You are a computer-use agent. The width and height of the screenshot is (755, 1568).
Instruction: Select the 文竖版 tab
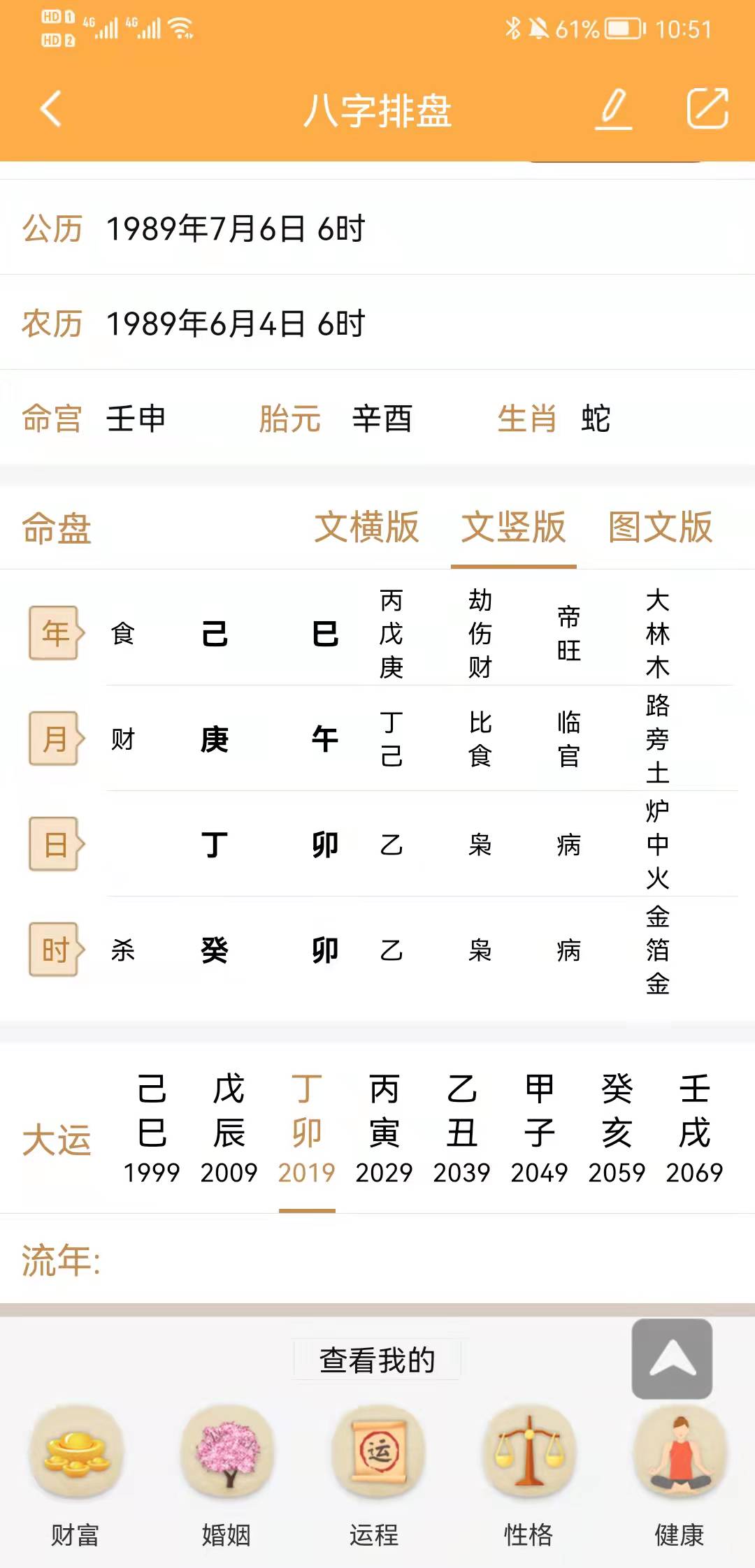pyautogui.click(x=513, y=527)
